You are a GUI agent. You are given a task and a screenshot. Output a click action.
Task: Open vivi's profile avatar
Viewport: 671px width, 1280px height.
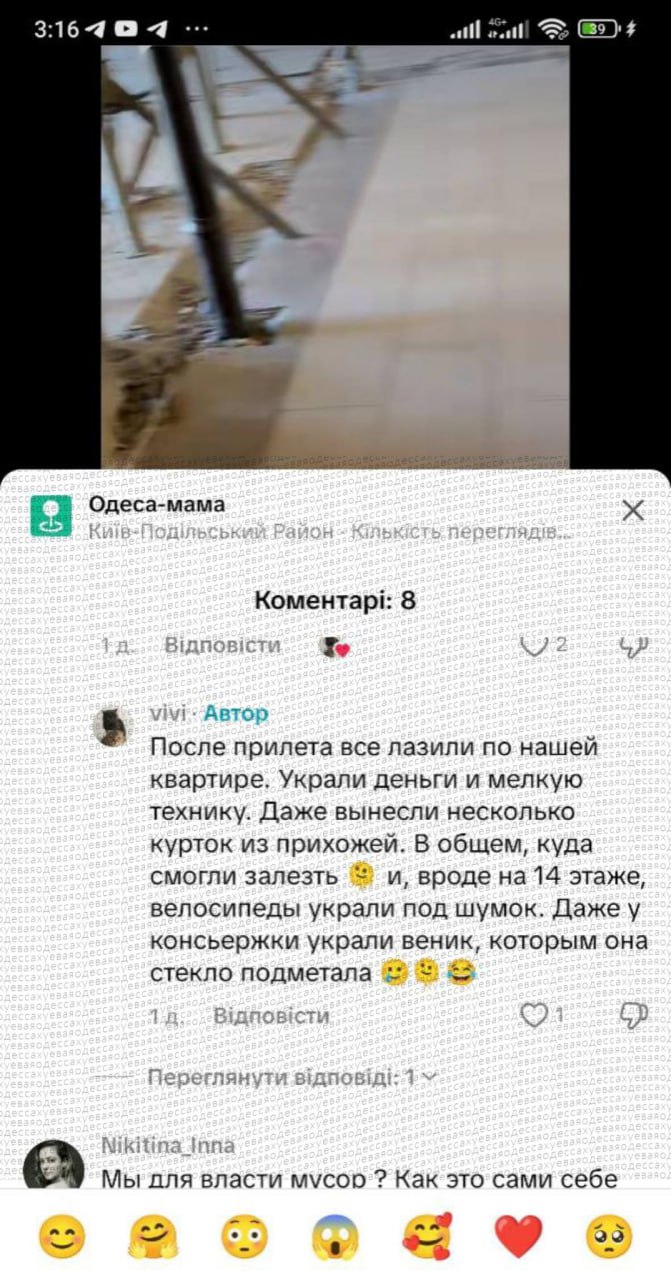112,726
